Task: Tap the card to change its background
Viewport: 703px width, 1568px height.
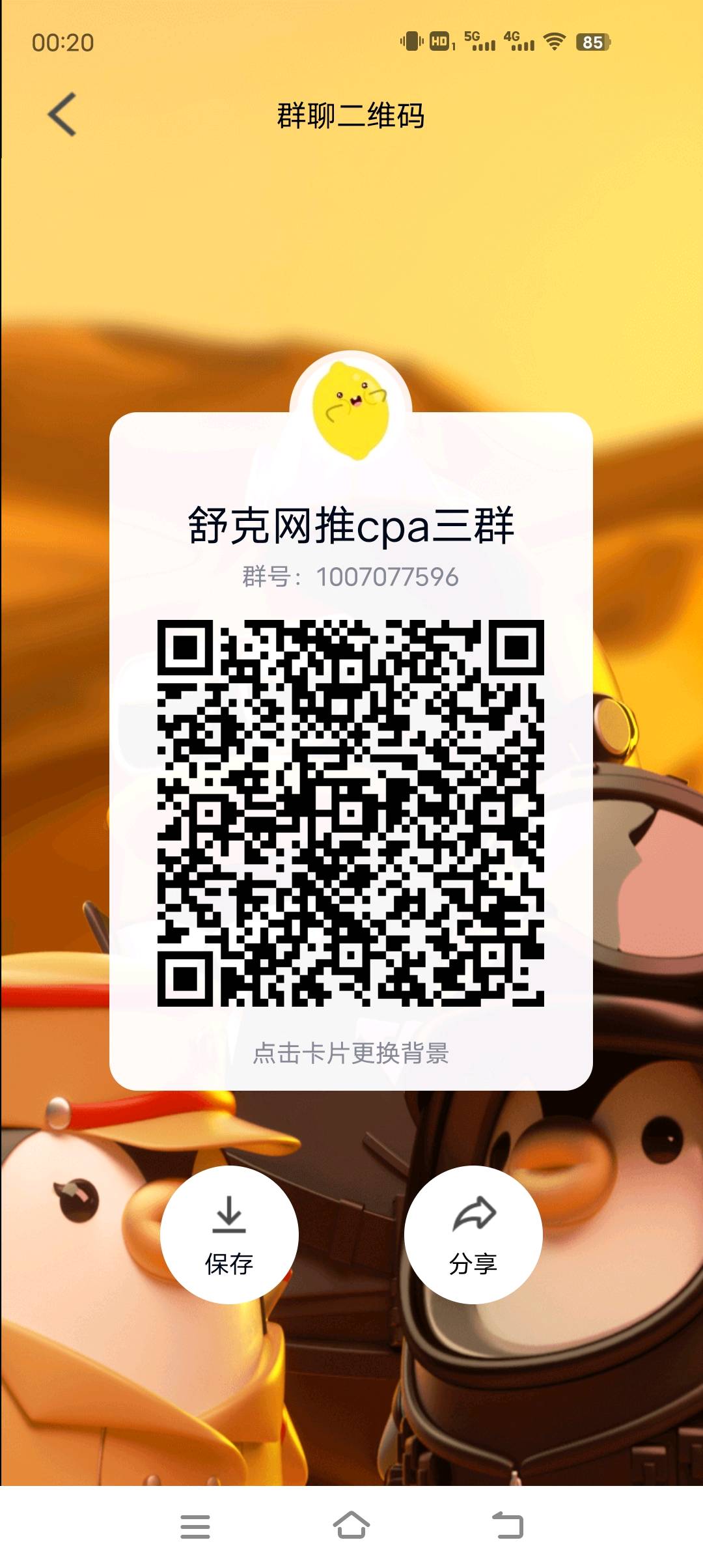Action: point(351,1052)
